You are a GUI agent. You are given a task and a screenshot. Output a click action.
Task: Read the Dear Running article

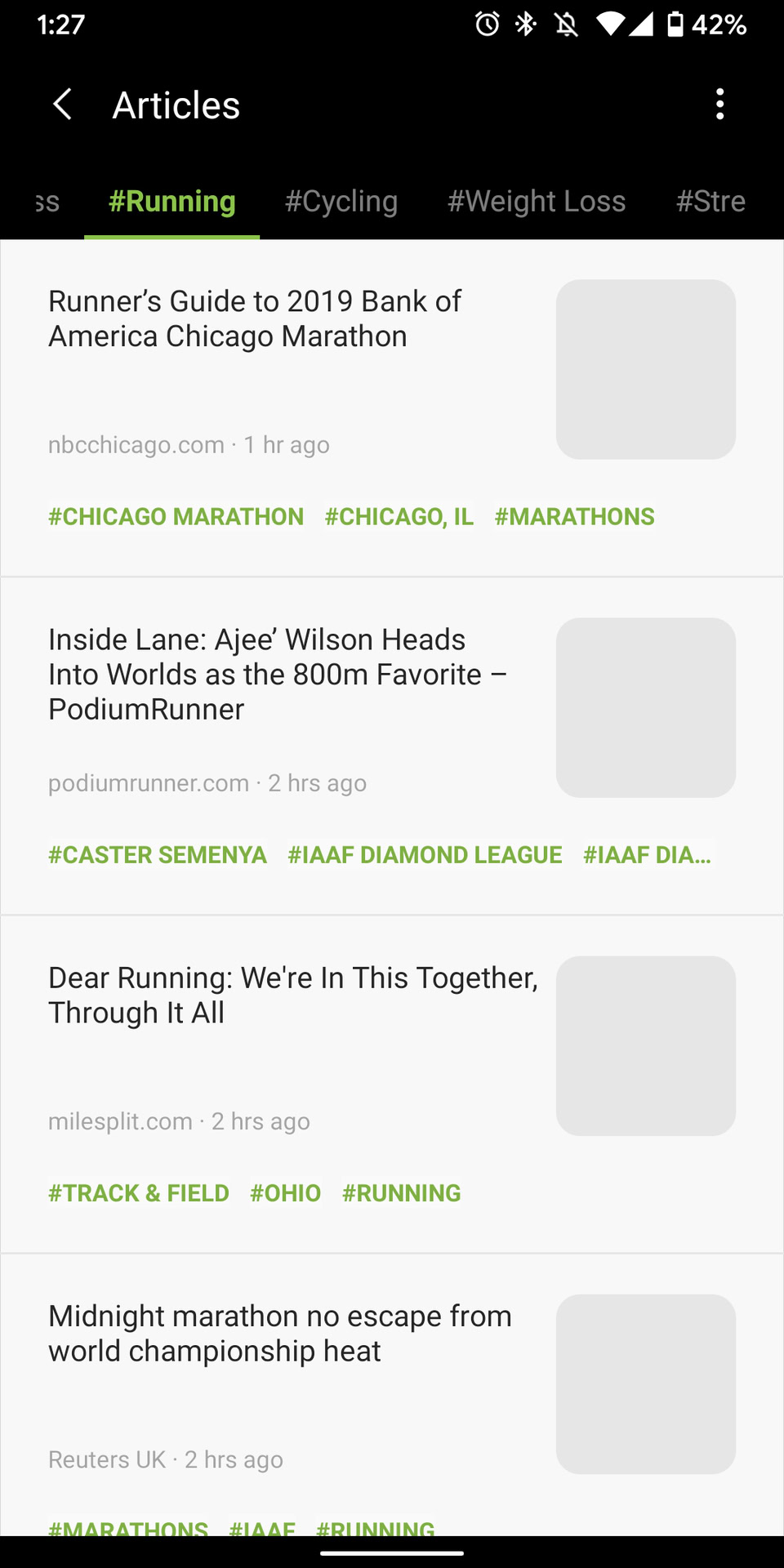click(x=292, y=996)
